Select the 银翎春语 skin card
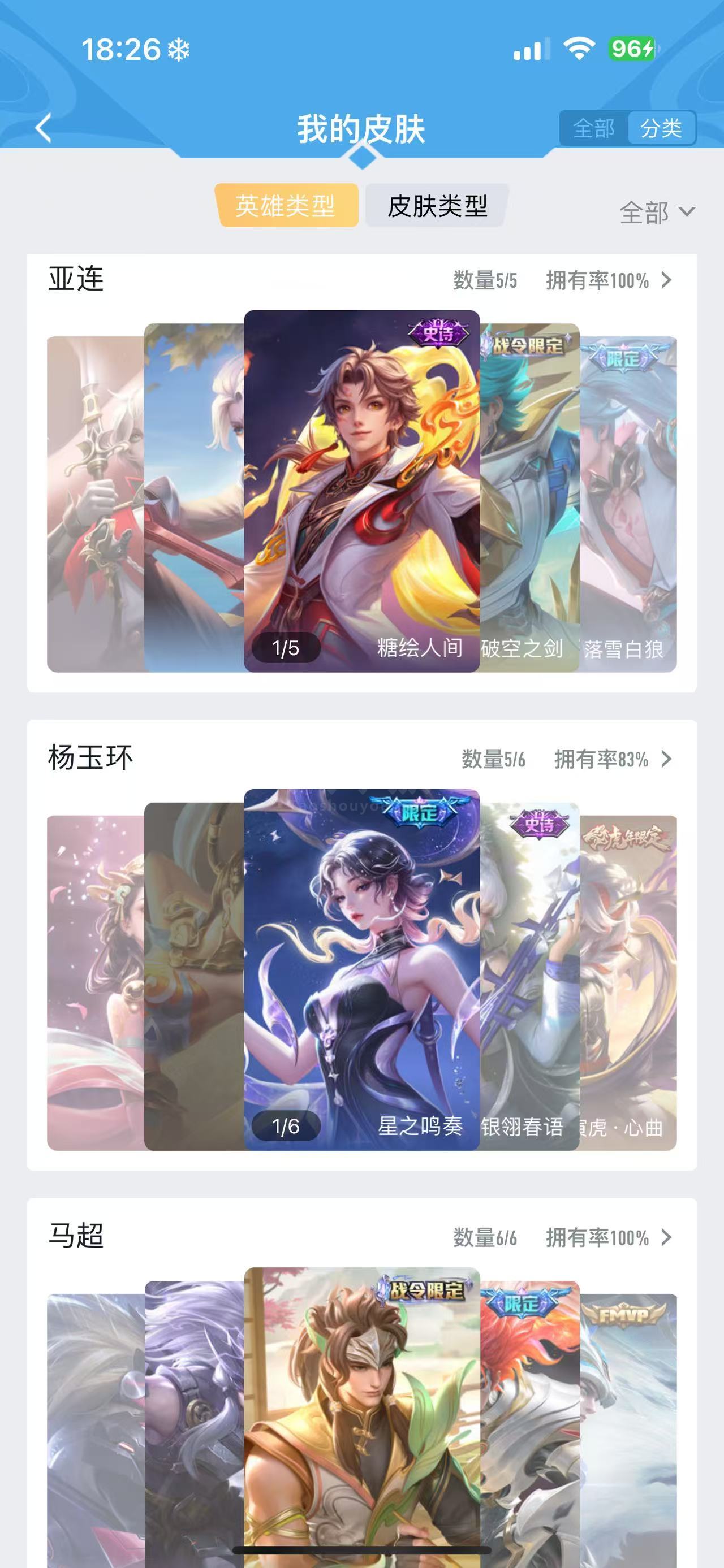724x1568 pixels. click(529, 976)
